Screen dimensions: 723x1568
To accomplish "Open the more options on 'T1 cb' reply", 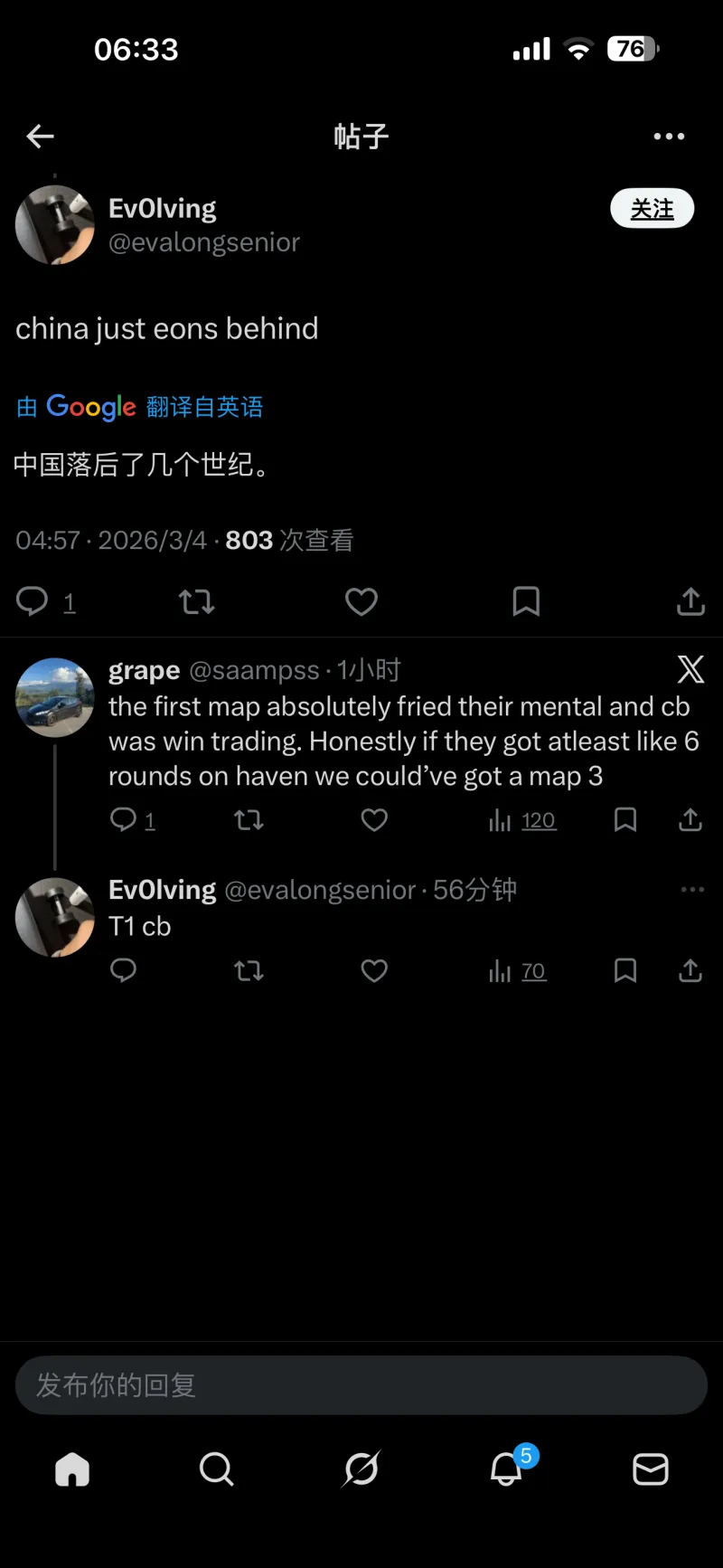I will coord(692,890).
